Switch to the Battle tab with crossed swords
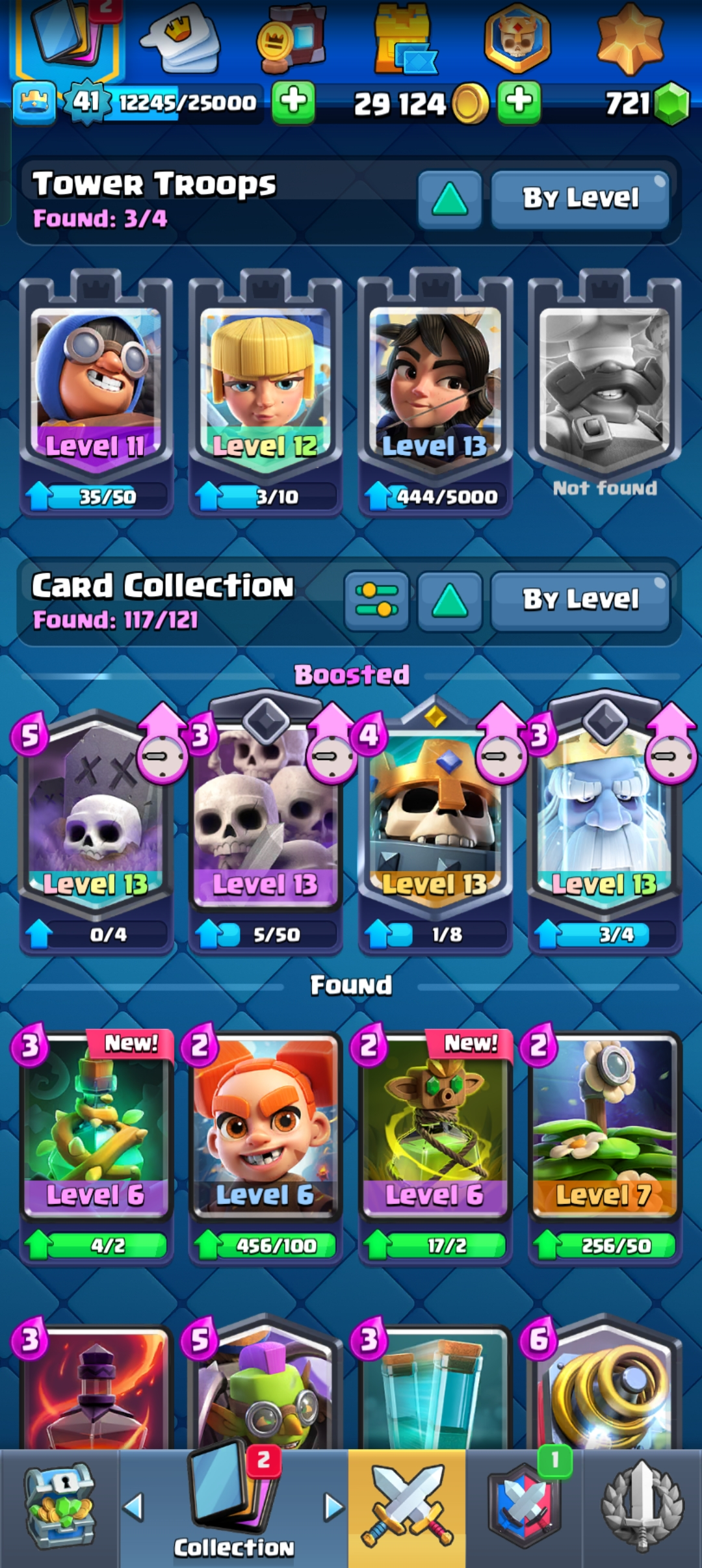The width and height of the screenshot is (702, 1568). point(407,1508)
